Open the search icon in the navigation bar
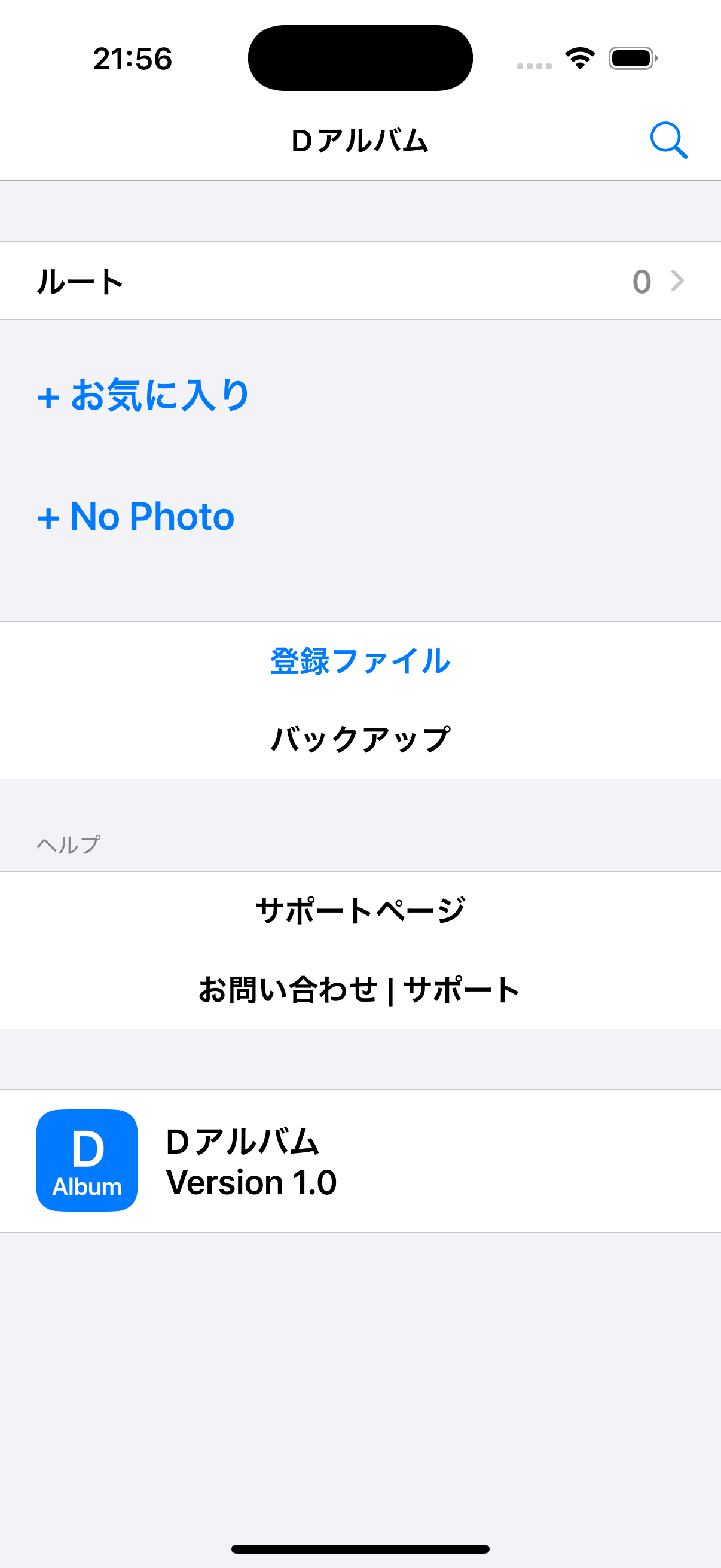 [x=669, y=141]
